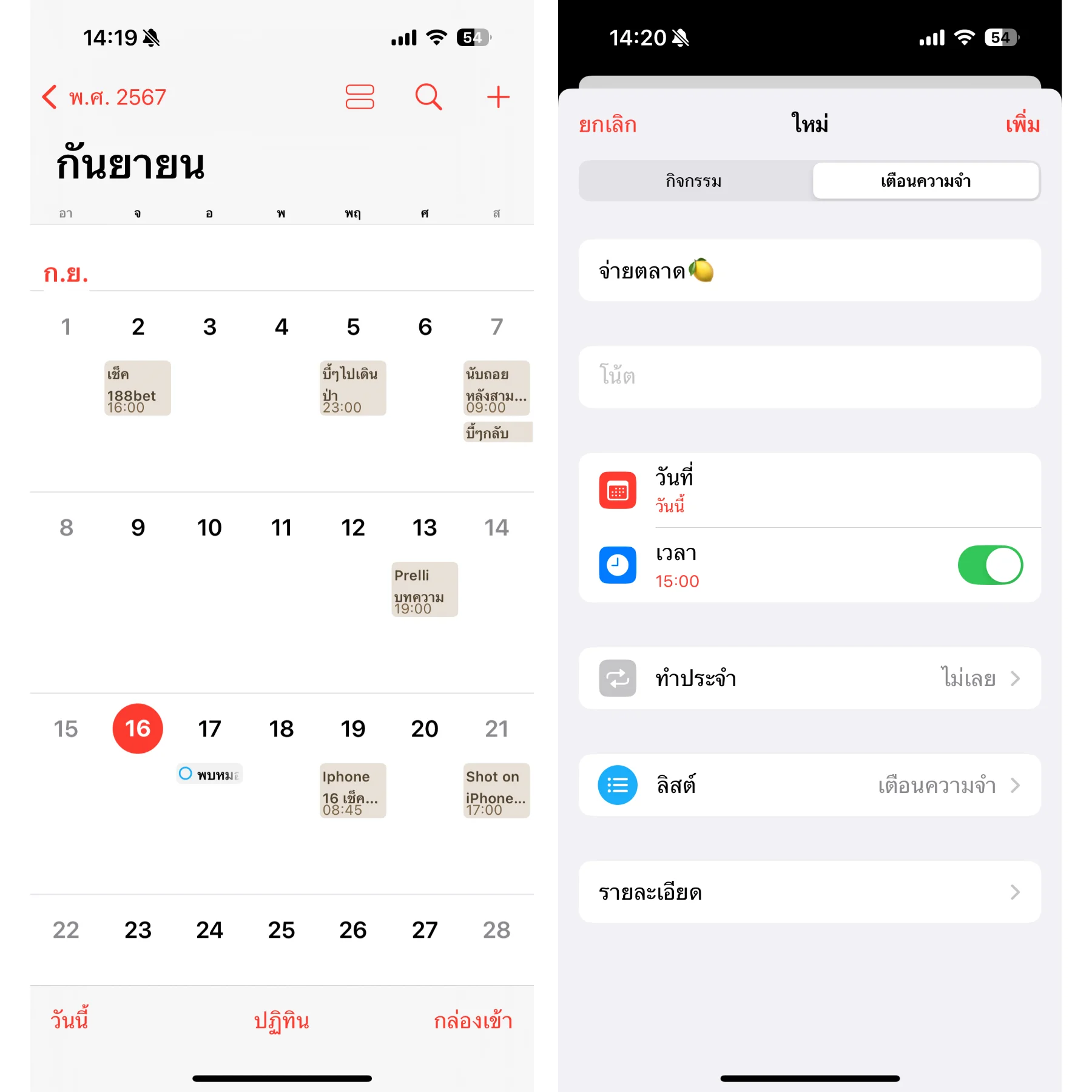Tap the โน้ต notes field
Viewport: 1092px width, 1092px height.
(810, 377)
